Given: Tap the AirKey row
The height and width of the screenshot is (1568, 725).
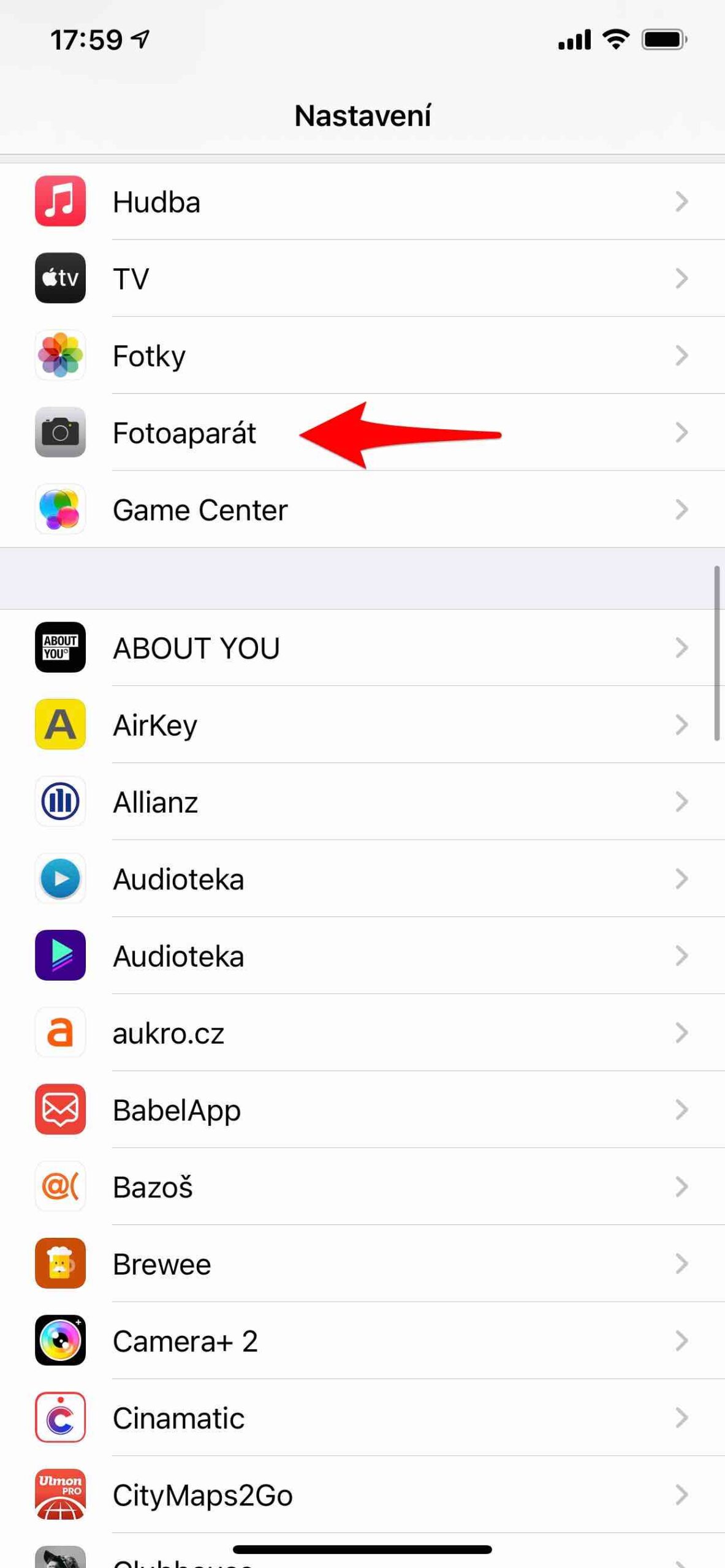Looking at the screenshot, I should click(x=362, y=725).
